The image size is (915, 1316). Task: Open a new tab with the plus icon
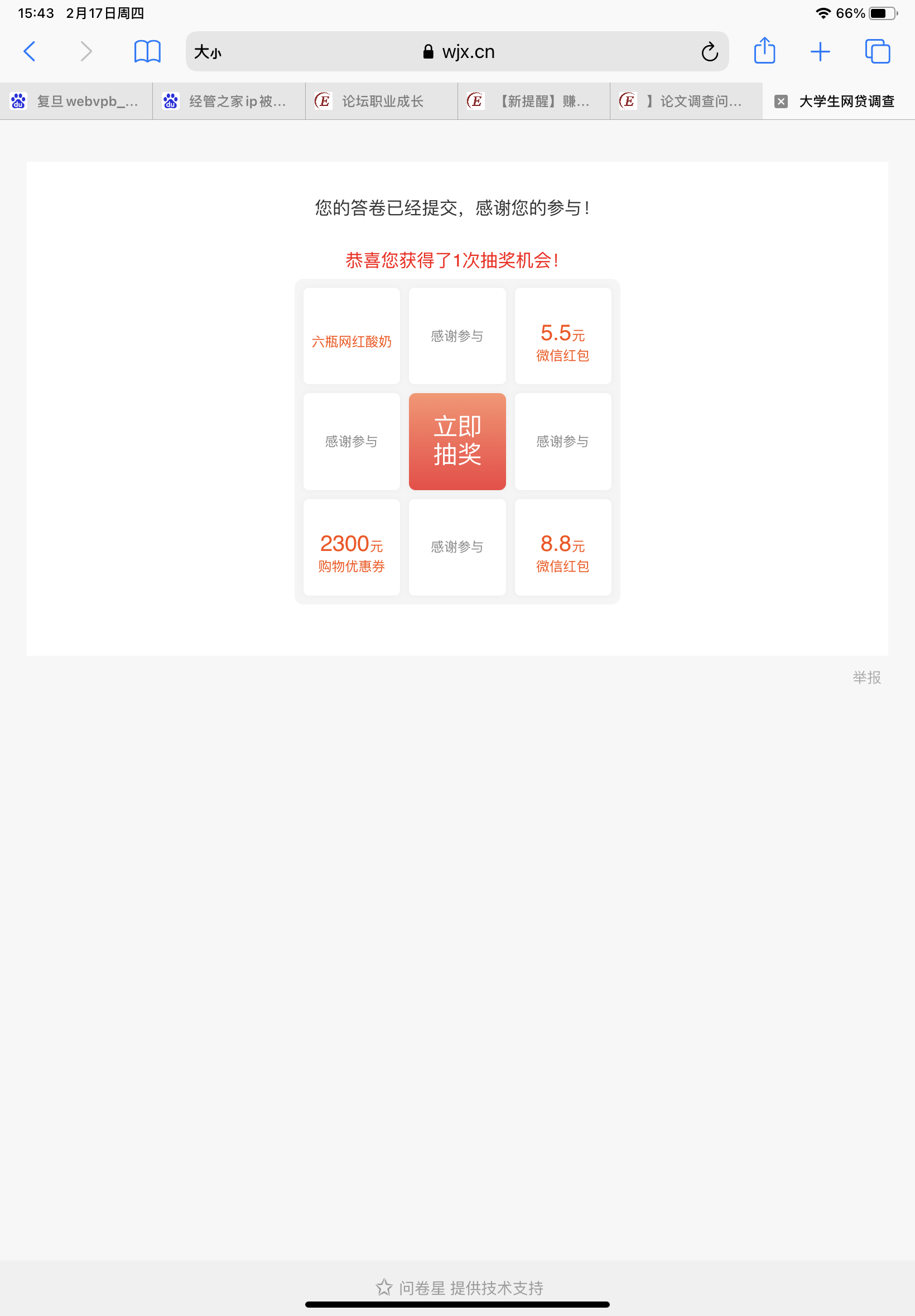pos(820,51)
